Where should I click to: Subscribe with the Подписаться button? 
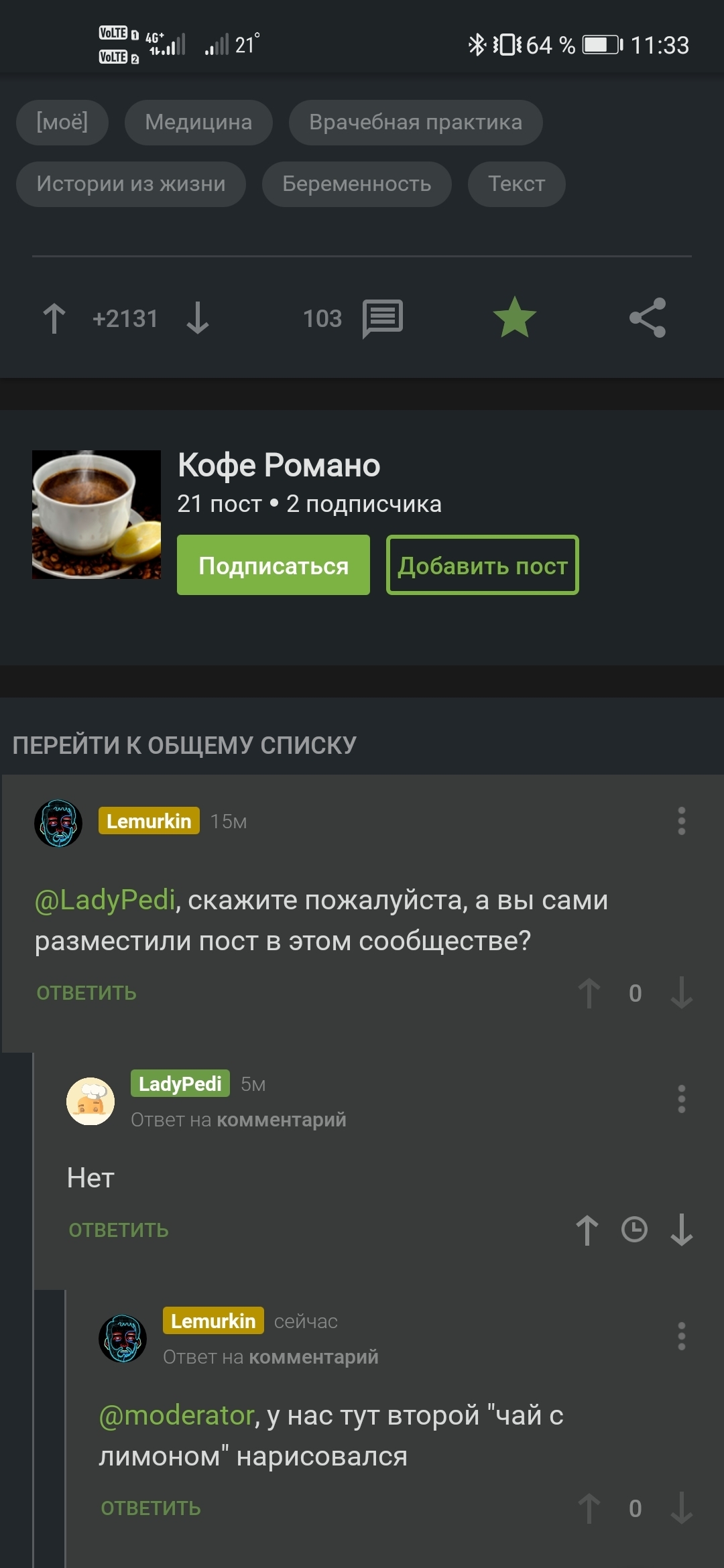(x=273, y=565)
